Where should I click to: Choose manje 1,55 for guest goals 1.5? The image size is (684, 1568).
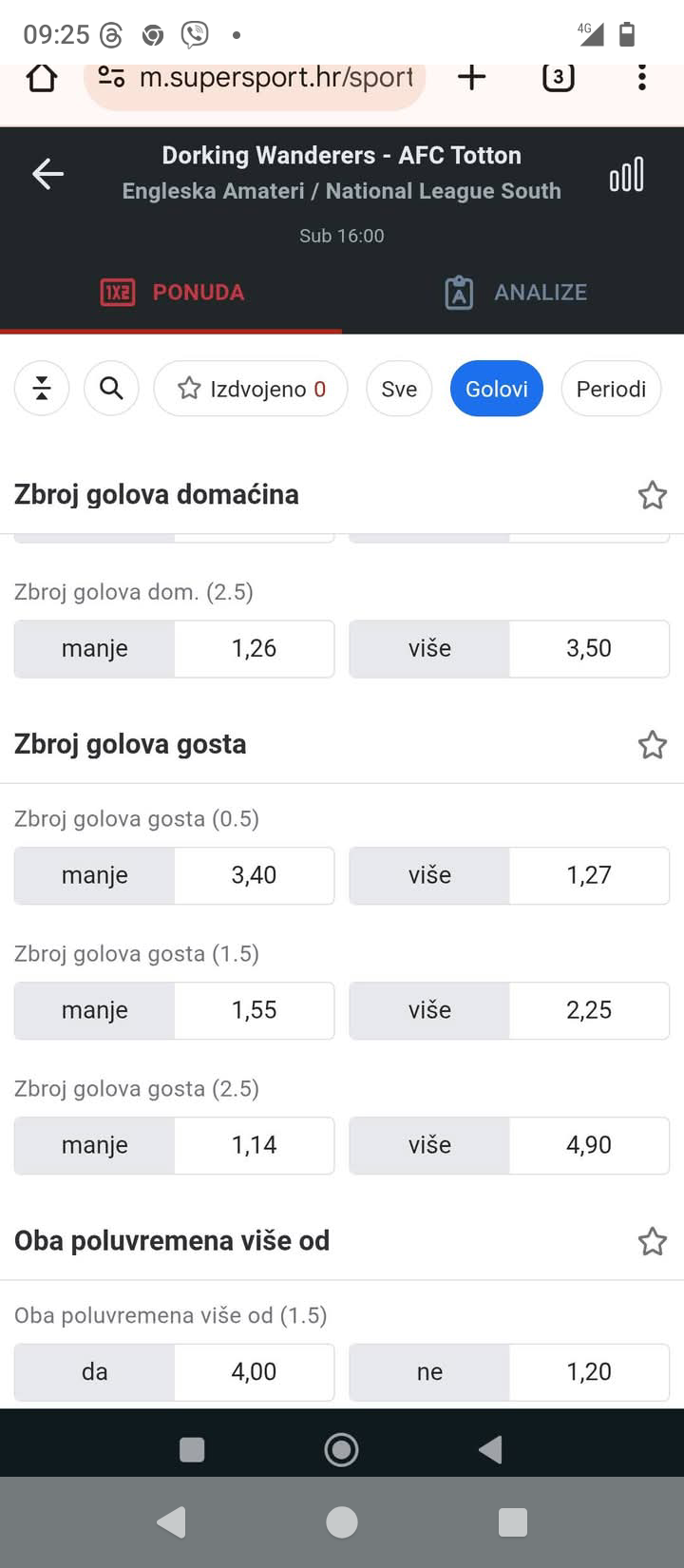click(x=174, y=1010)
